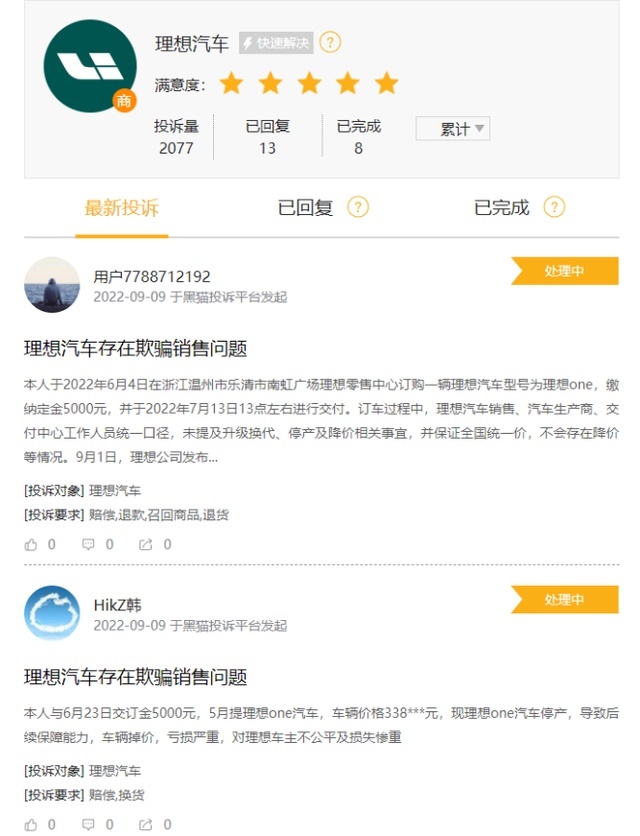Open the 累计 dropdown
Viewport: 640px width, 836px height.
[453, 129]
